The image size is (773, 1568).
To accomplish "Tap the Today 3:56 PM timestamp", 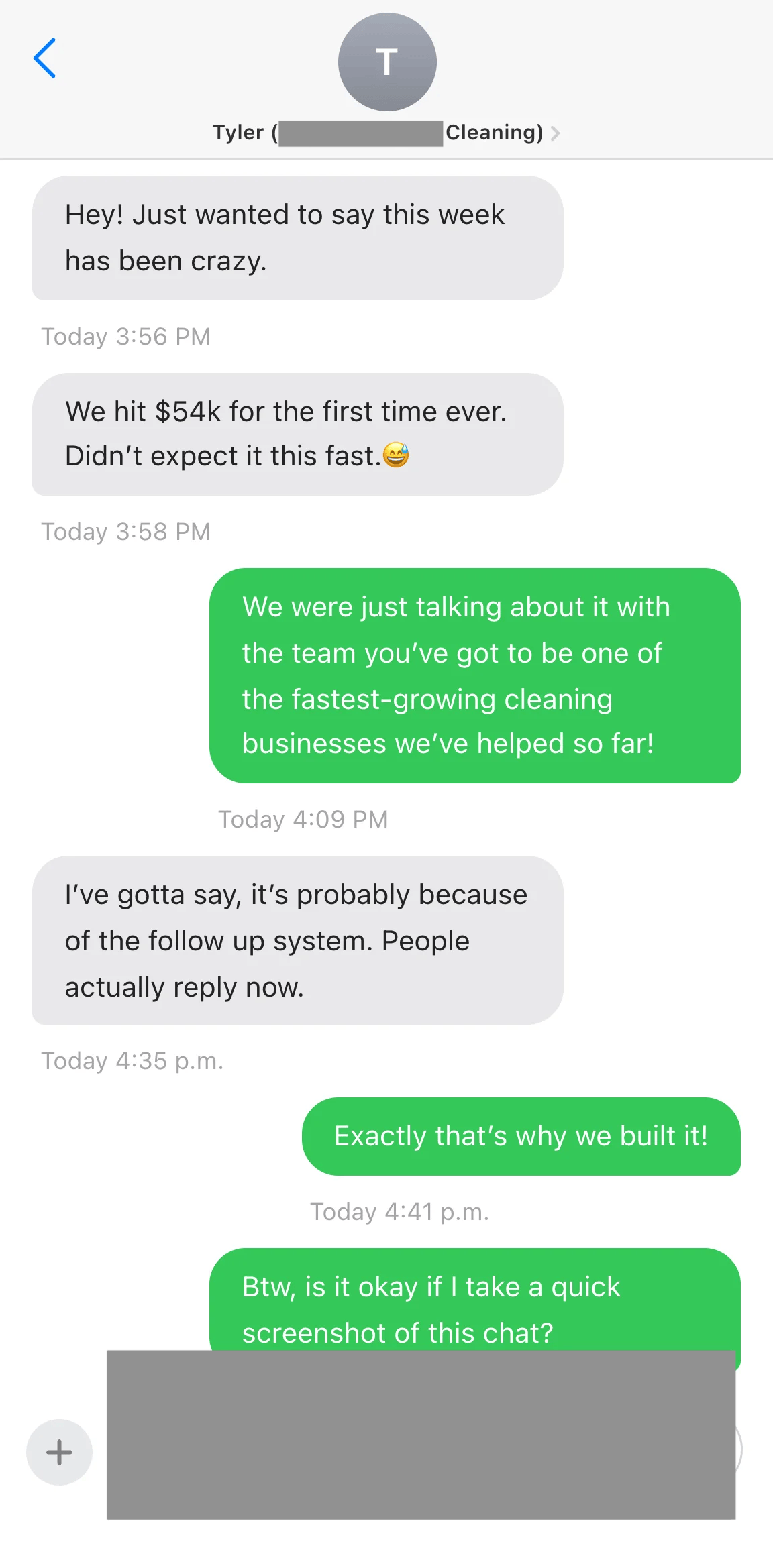I will [126, 337].
